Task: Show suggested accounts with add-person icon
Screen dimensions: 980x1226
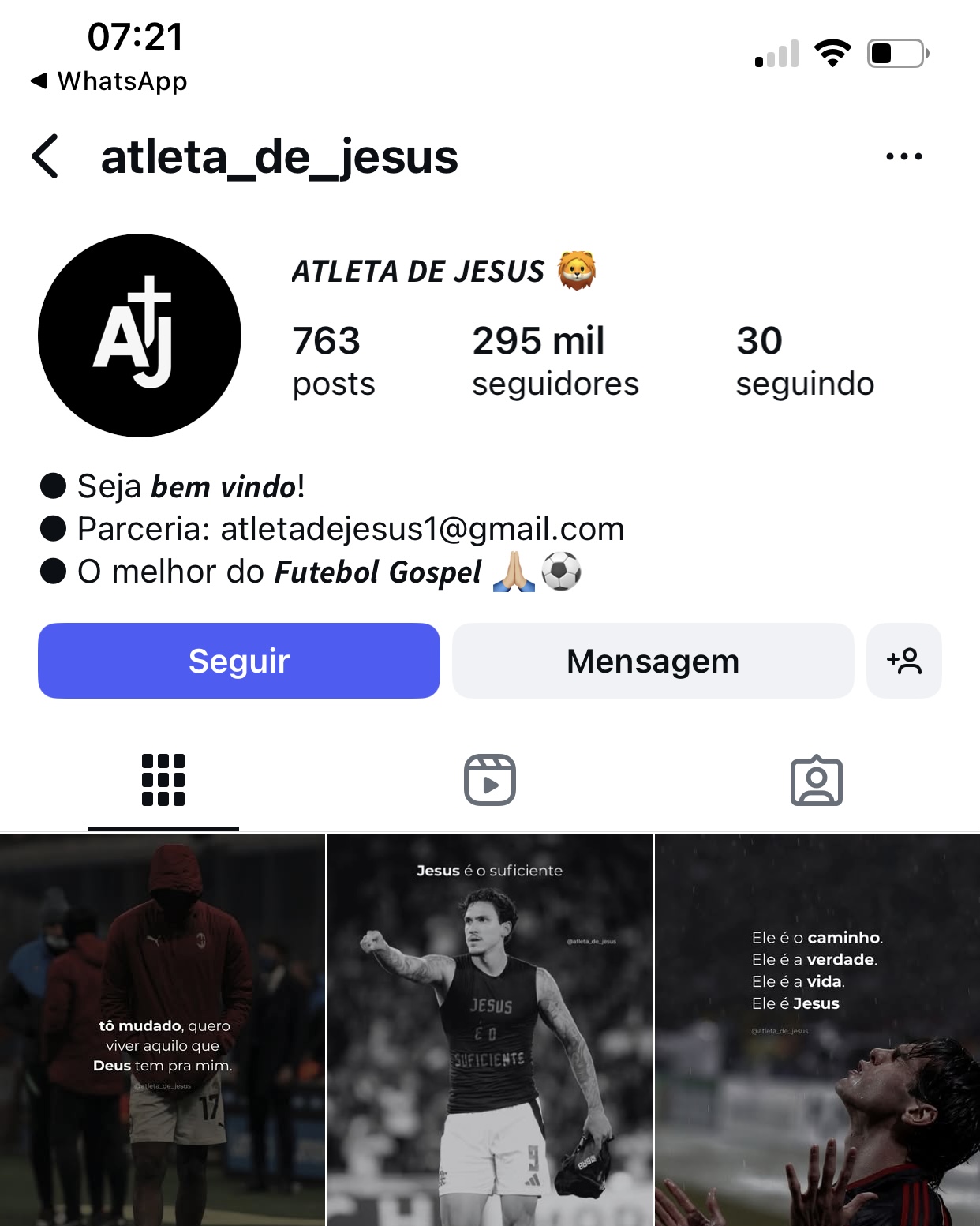Action: [903, 661]
